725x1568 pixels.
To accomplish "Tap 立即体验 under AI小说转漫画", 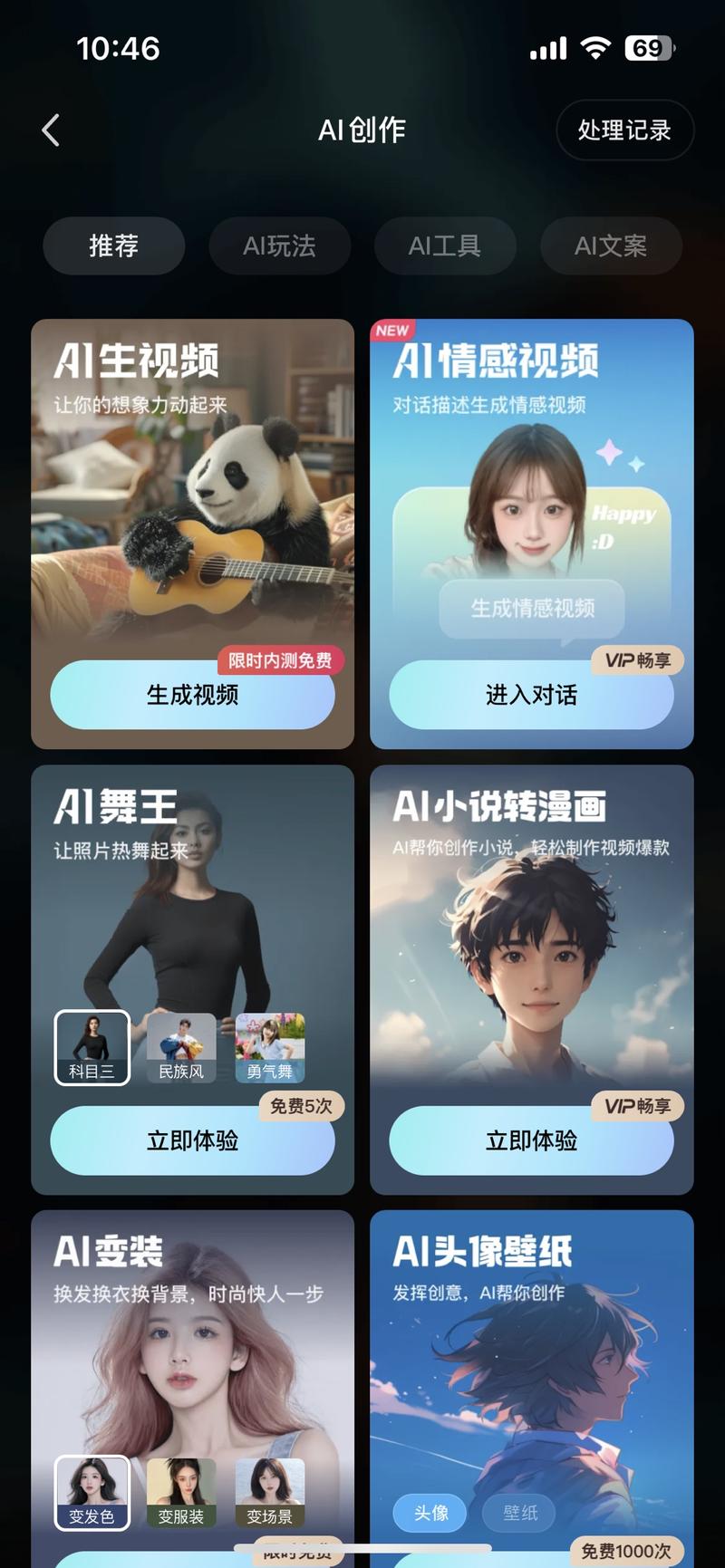I will pyautogui.click(x=531, y=1140).
